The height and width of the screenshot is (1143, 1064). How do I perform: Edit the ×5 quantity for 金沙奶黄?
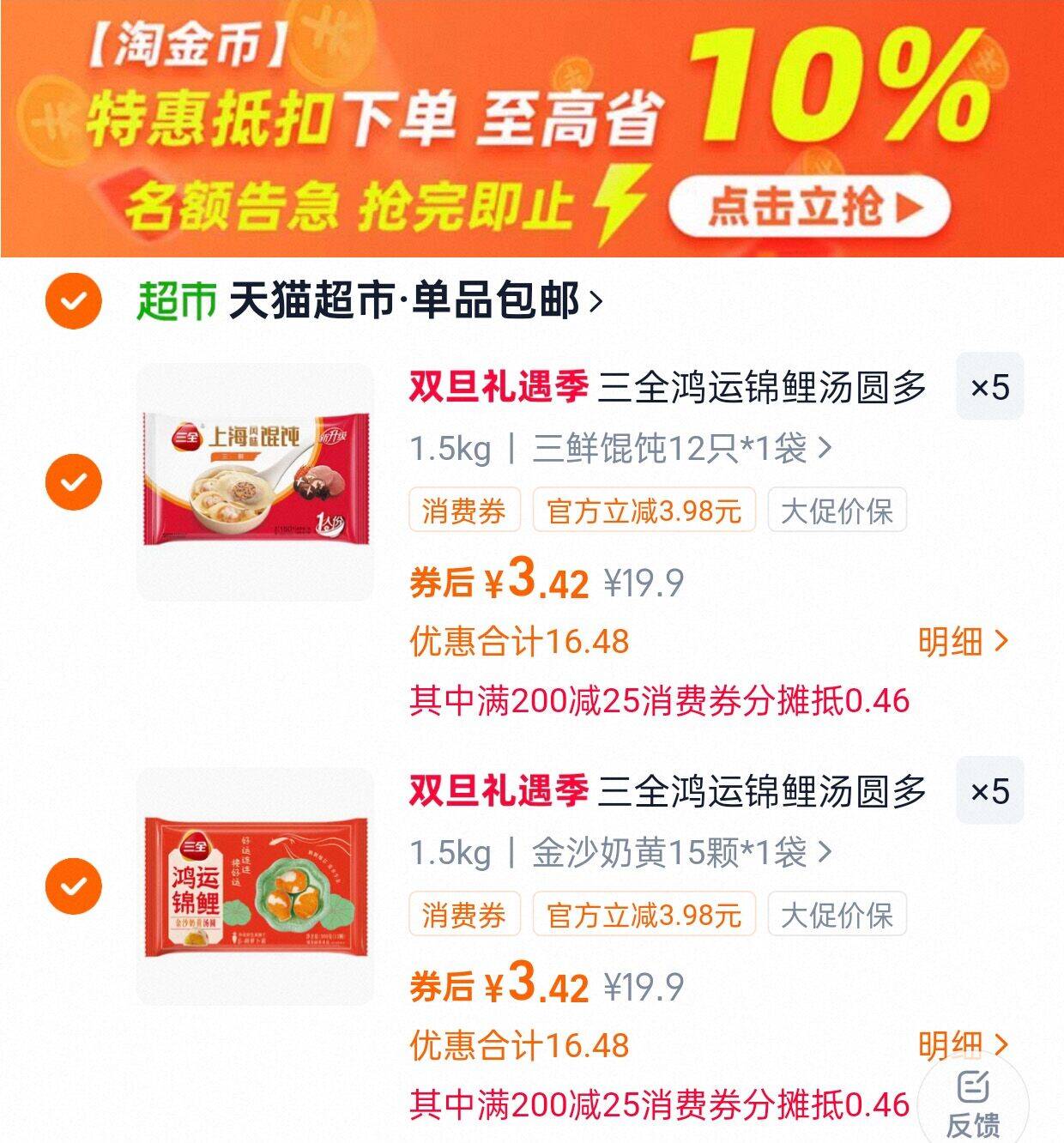pyautogui.click(x=989, y=791)
